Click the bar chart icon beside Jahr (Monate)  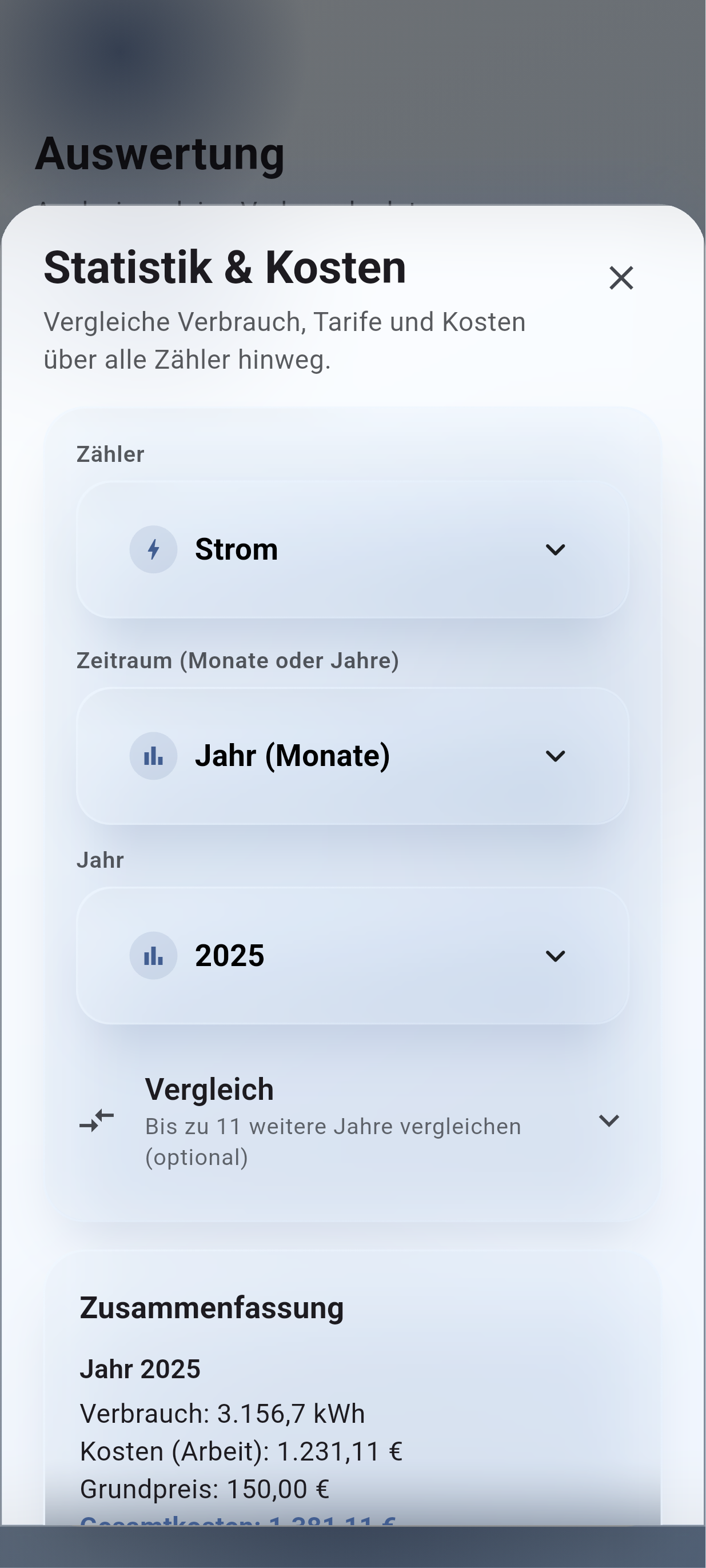click(154, 755)
